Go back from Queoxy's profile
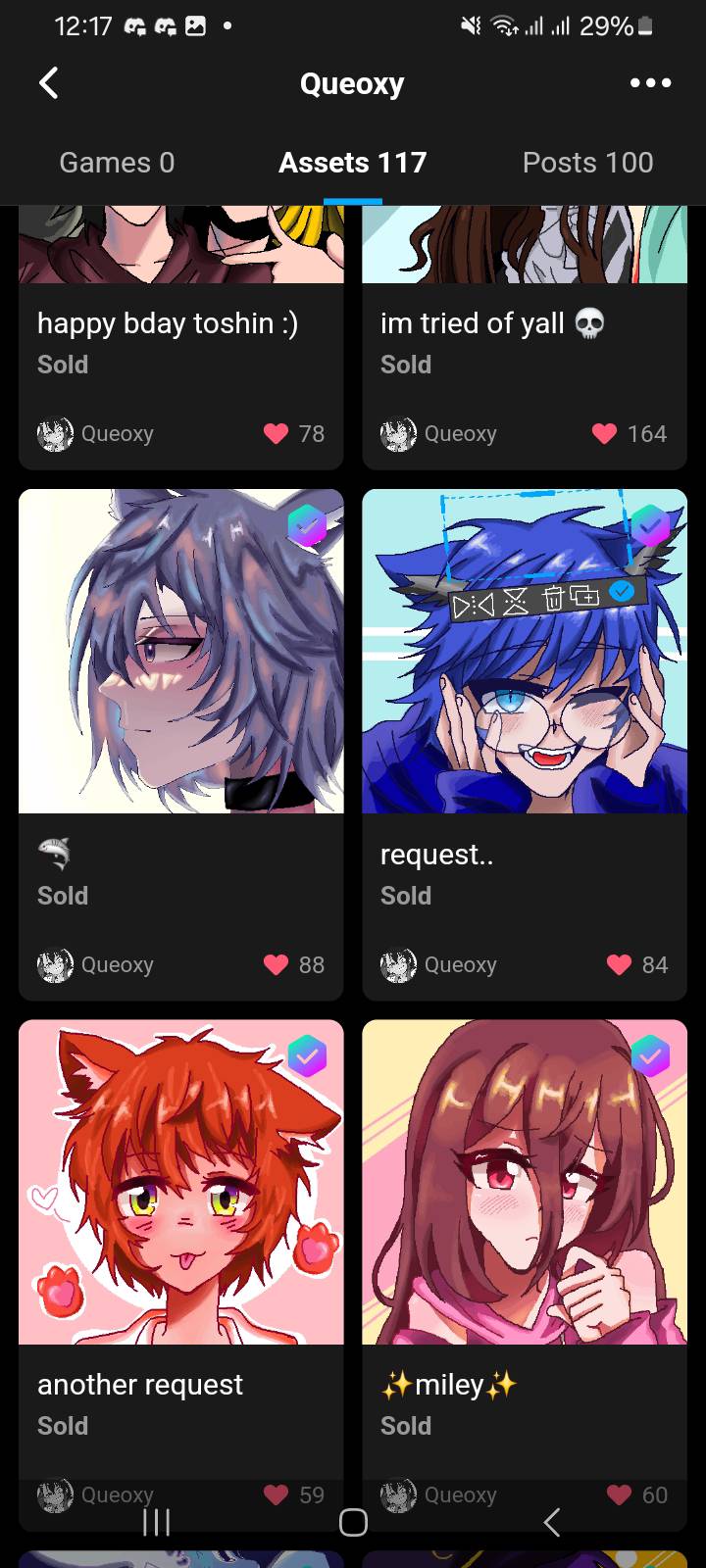Image resolution: width=706 pixels, height=1568 pixels. point(49,83)
